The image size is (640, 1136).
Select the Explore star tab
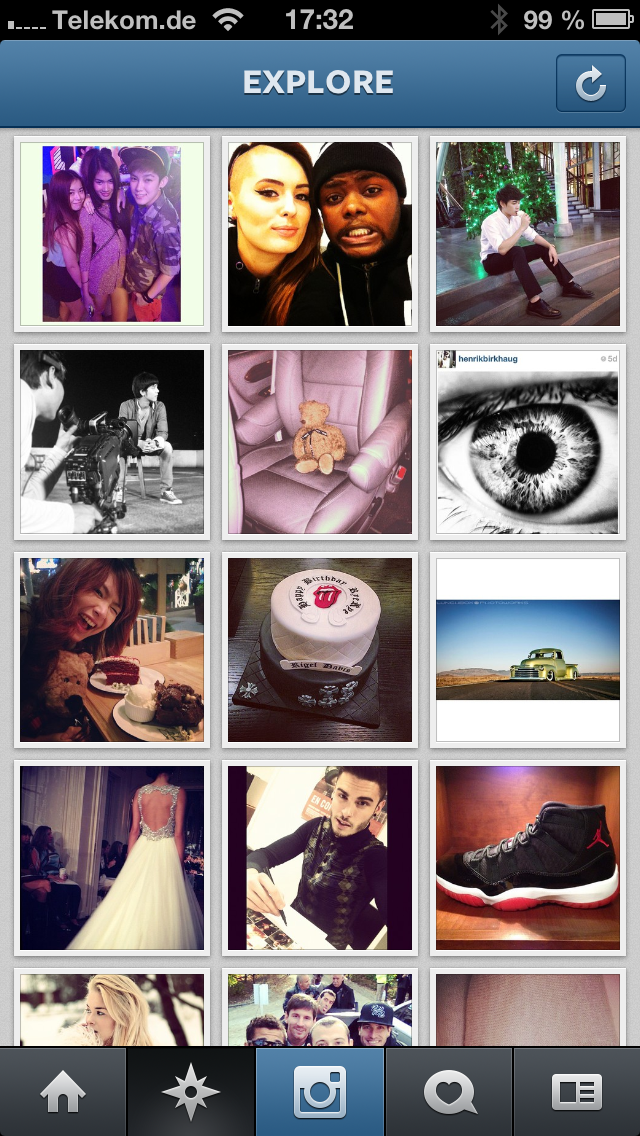(x=190, y=1092)
